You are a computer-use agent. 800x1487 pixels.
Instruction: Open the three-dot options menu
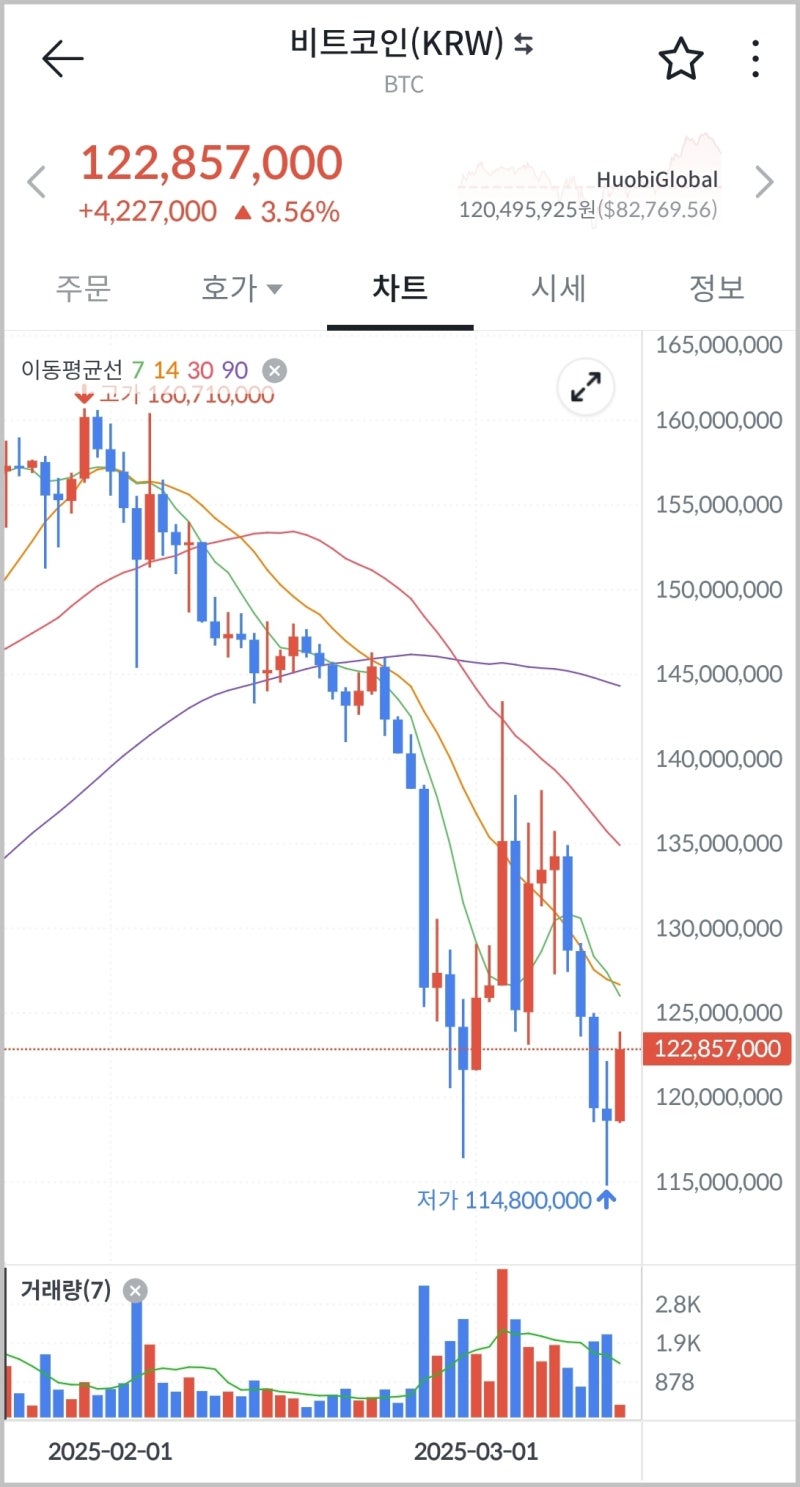755,57
